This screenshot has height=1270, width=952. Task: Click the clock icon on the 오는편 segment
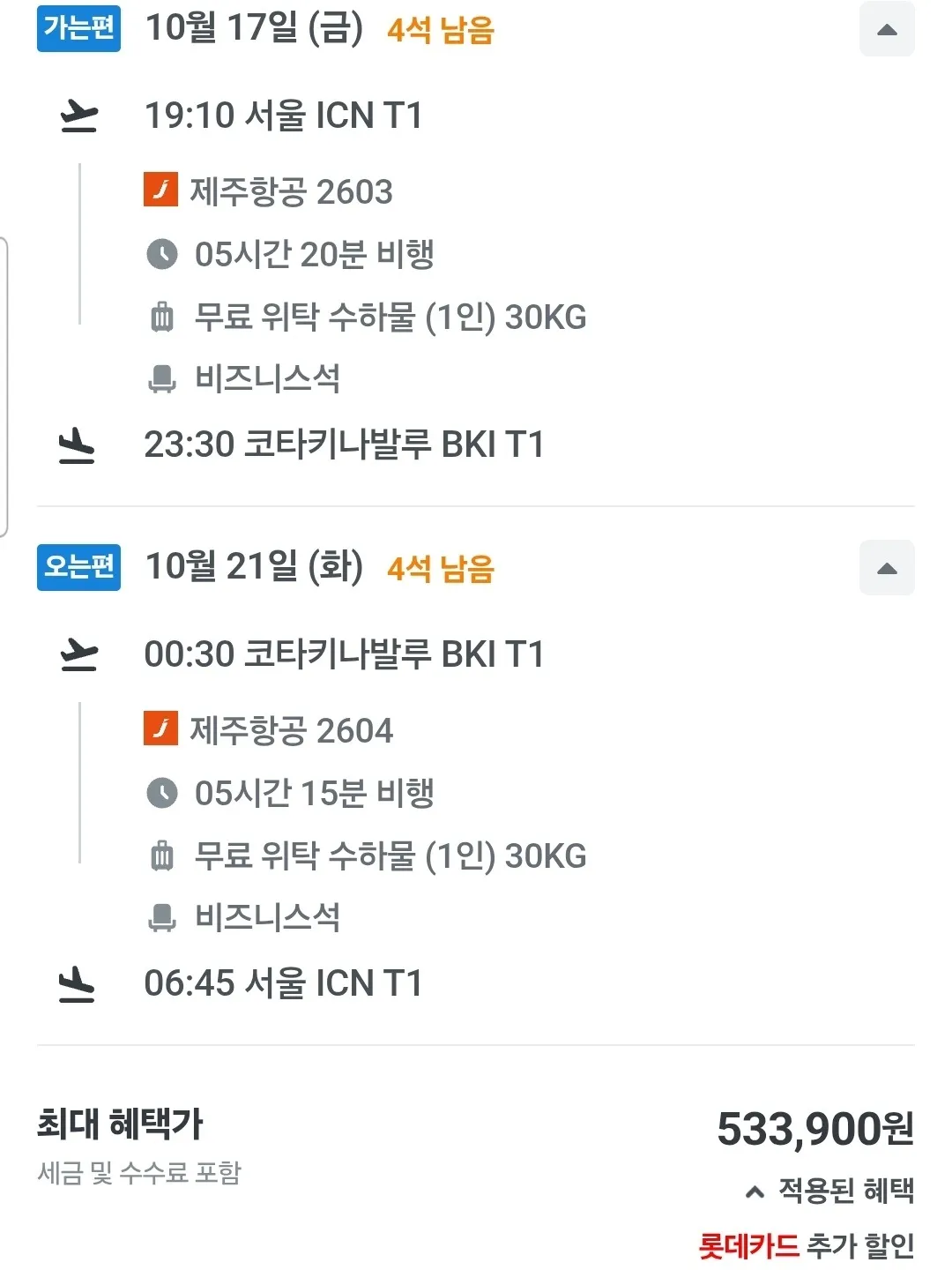point(162,793)
